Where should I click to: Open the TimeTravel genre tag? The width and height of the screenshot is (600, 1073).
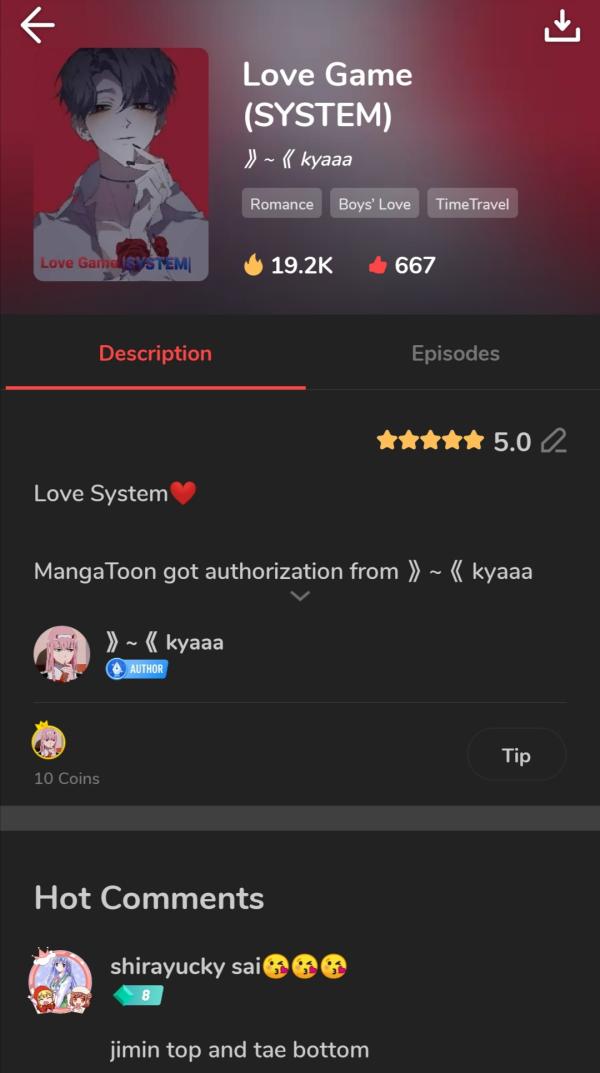pos(472,204)
